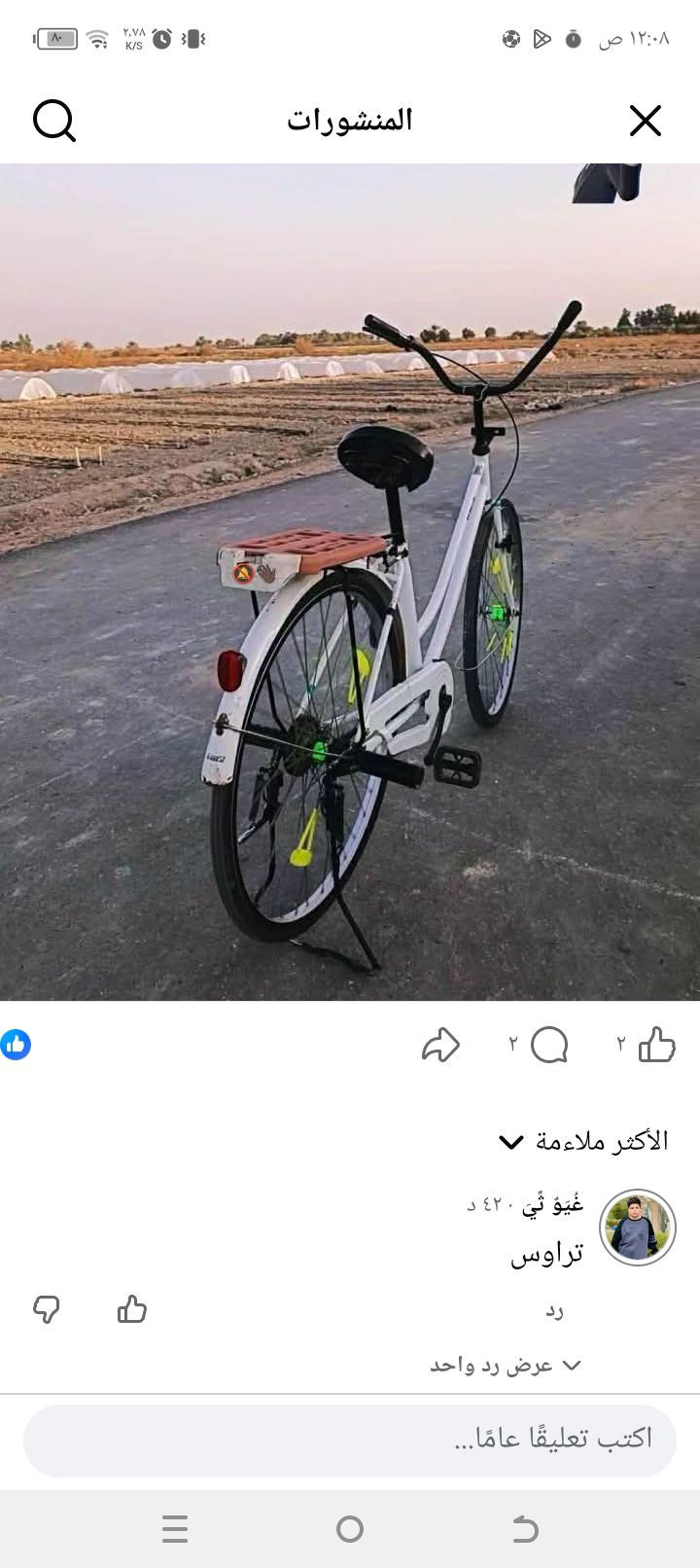The height and width of the screenshot is (1568, 700).
Task: Share the bicycle post
Action: 440,1045
